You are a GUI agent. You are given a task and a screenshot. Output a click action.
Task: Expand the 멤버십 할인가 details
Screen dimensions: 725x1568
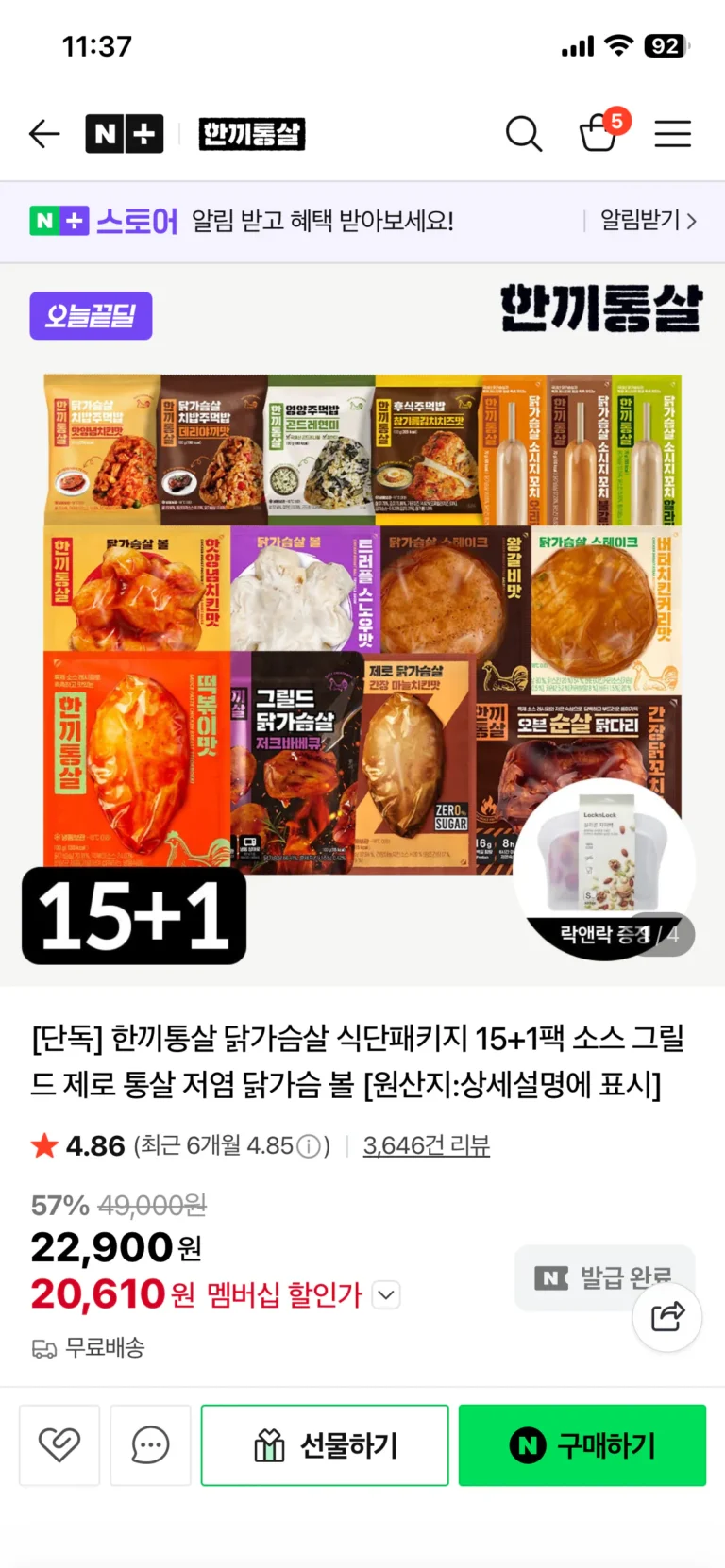pos(386,1295)
